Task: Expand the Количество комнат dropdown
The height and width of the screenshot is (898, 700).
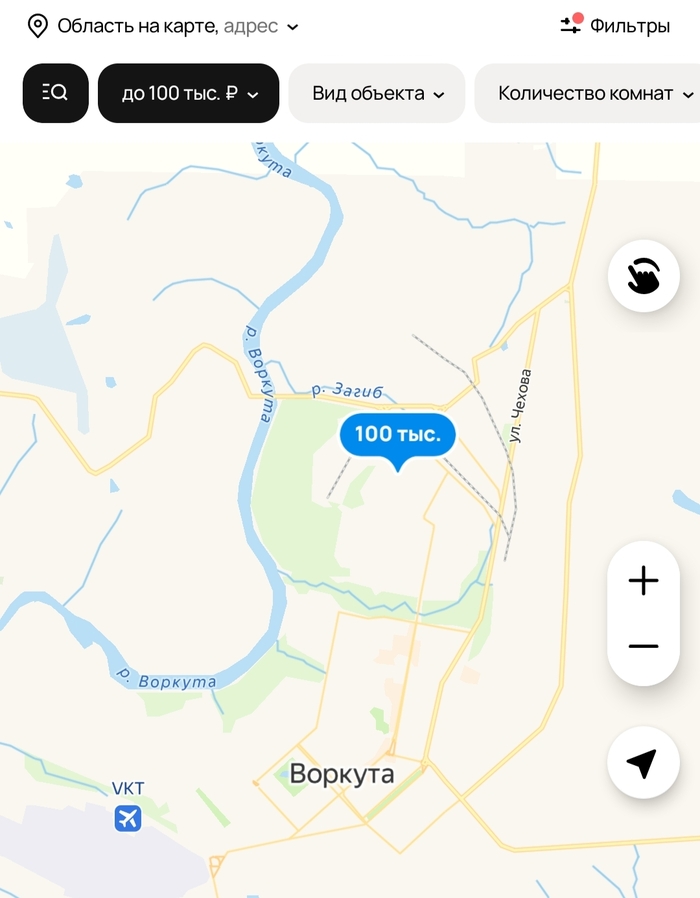Action: coord(590,93)
